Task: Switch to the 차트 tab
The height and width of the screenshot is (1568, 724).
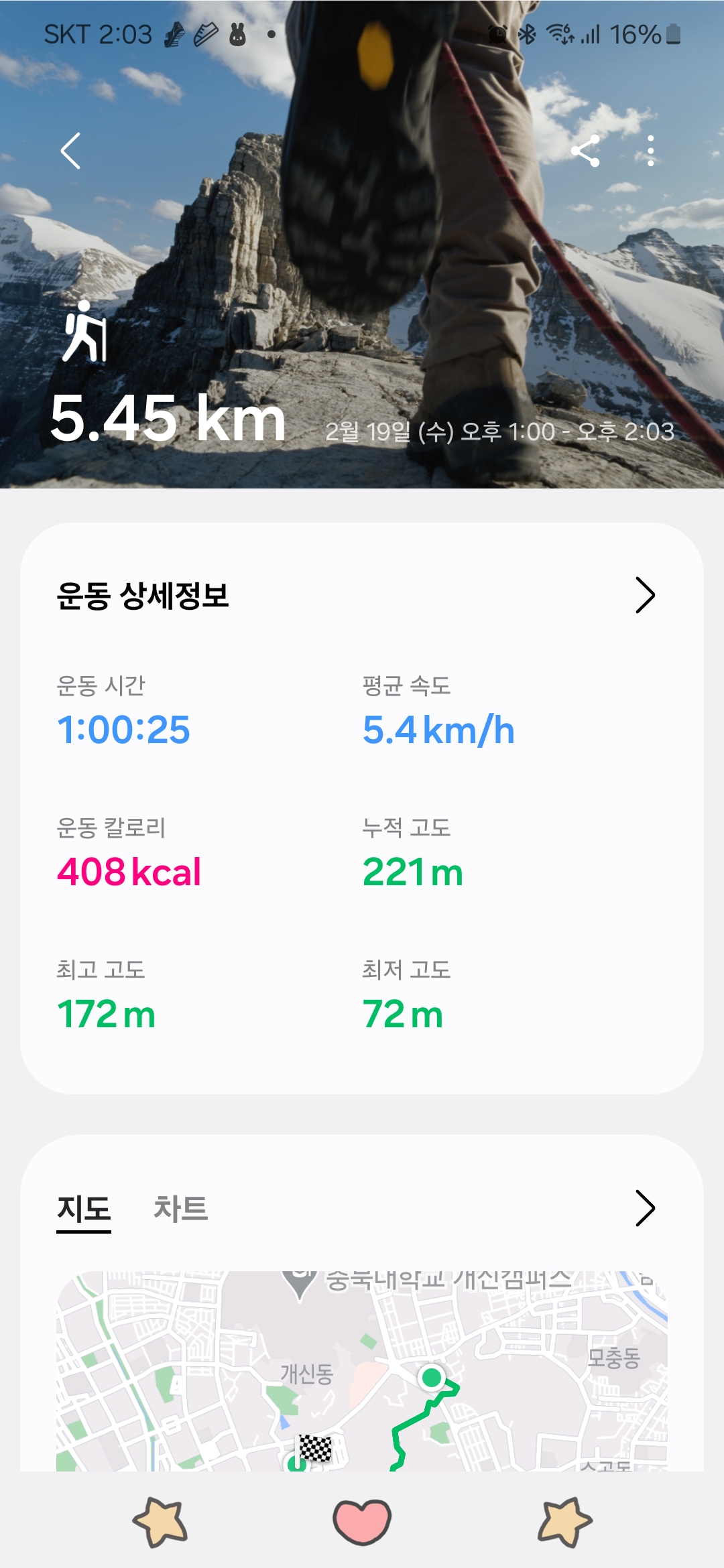Action: coord(181,1208)
